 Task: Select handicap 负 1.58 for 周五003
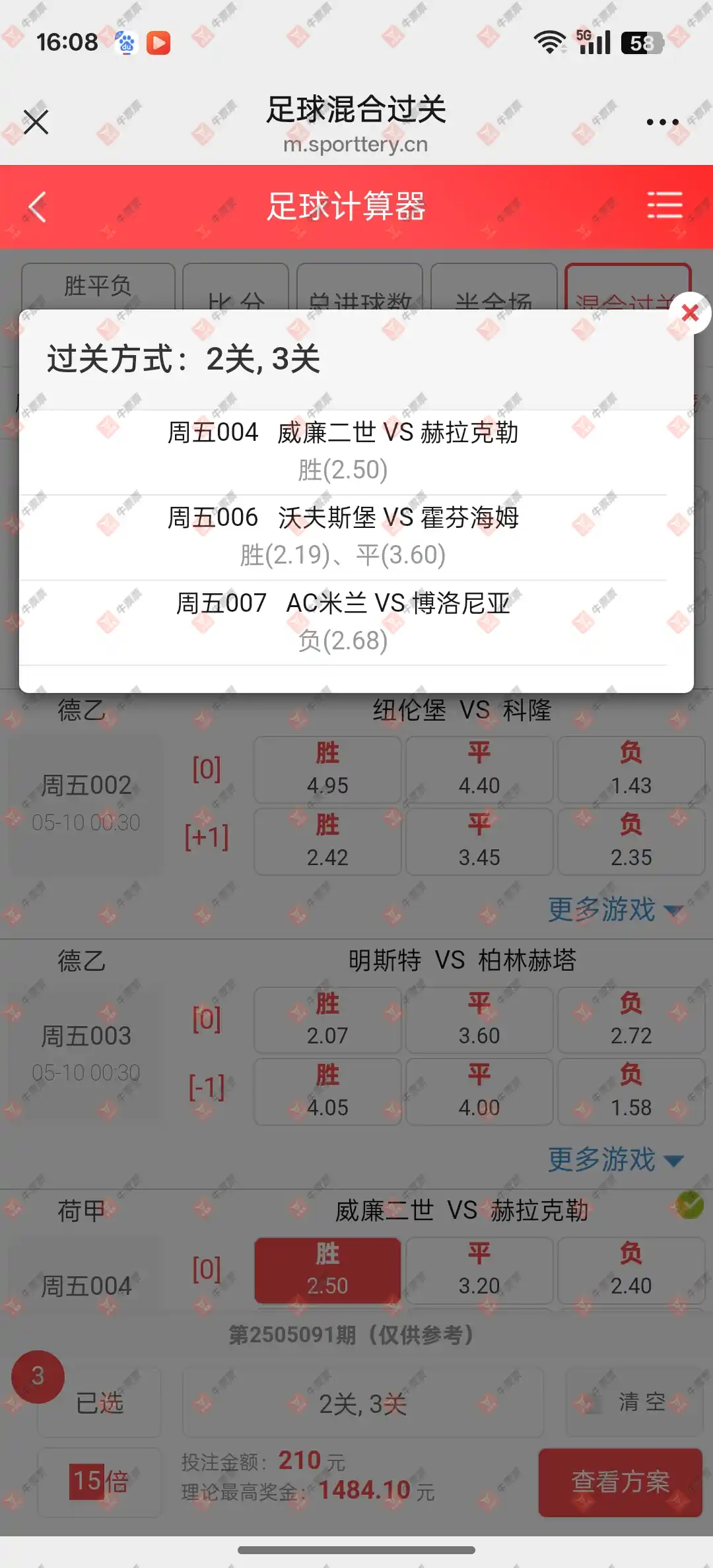click(630, 1092)
